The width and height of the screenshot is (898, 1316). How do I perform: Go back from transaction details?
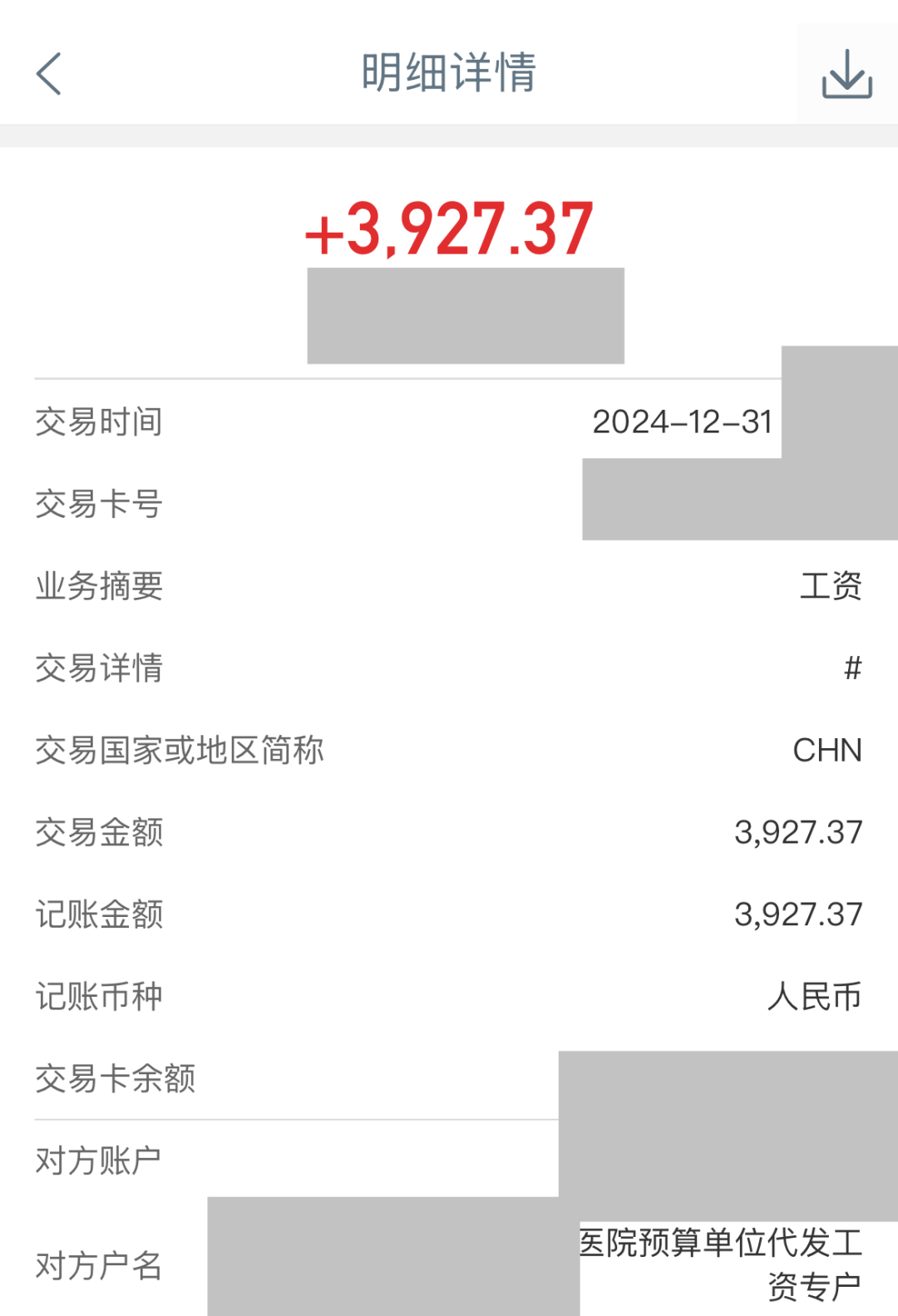[x=49, y=73]
